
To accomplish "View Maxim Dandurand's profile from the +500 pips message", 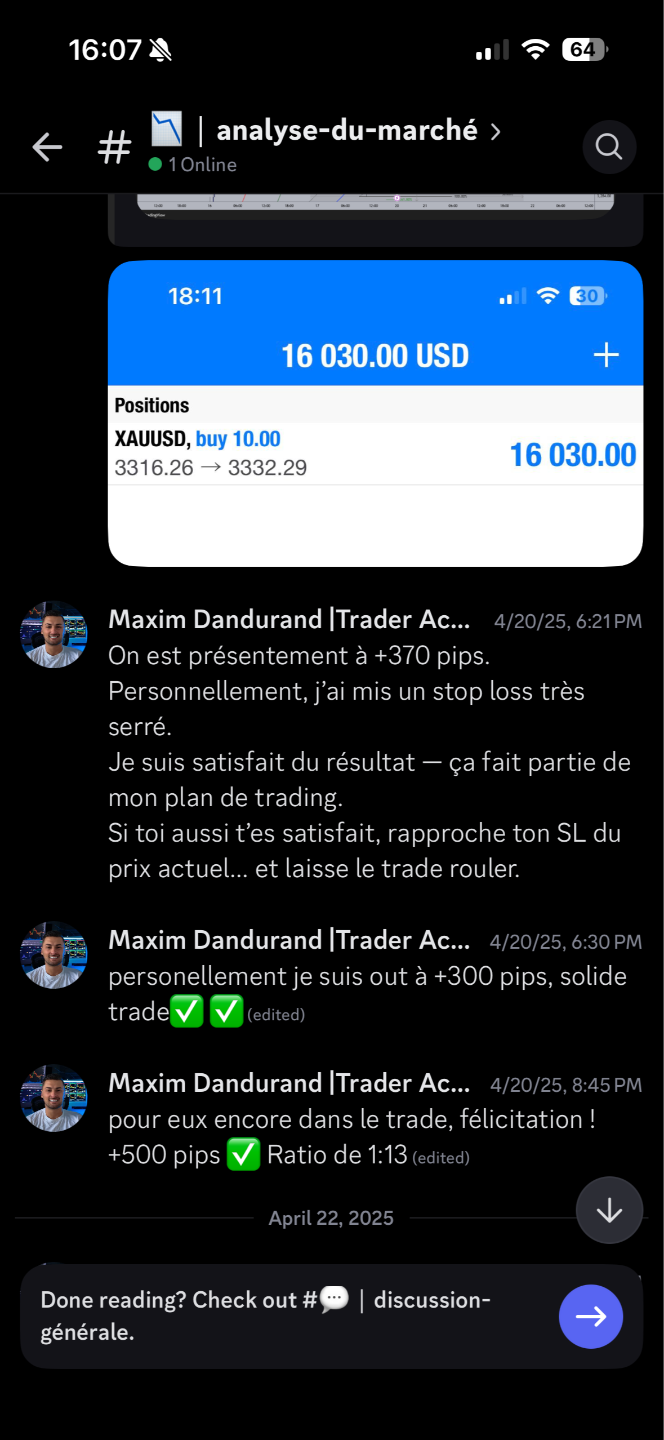I will pos(288,1084).
